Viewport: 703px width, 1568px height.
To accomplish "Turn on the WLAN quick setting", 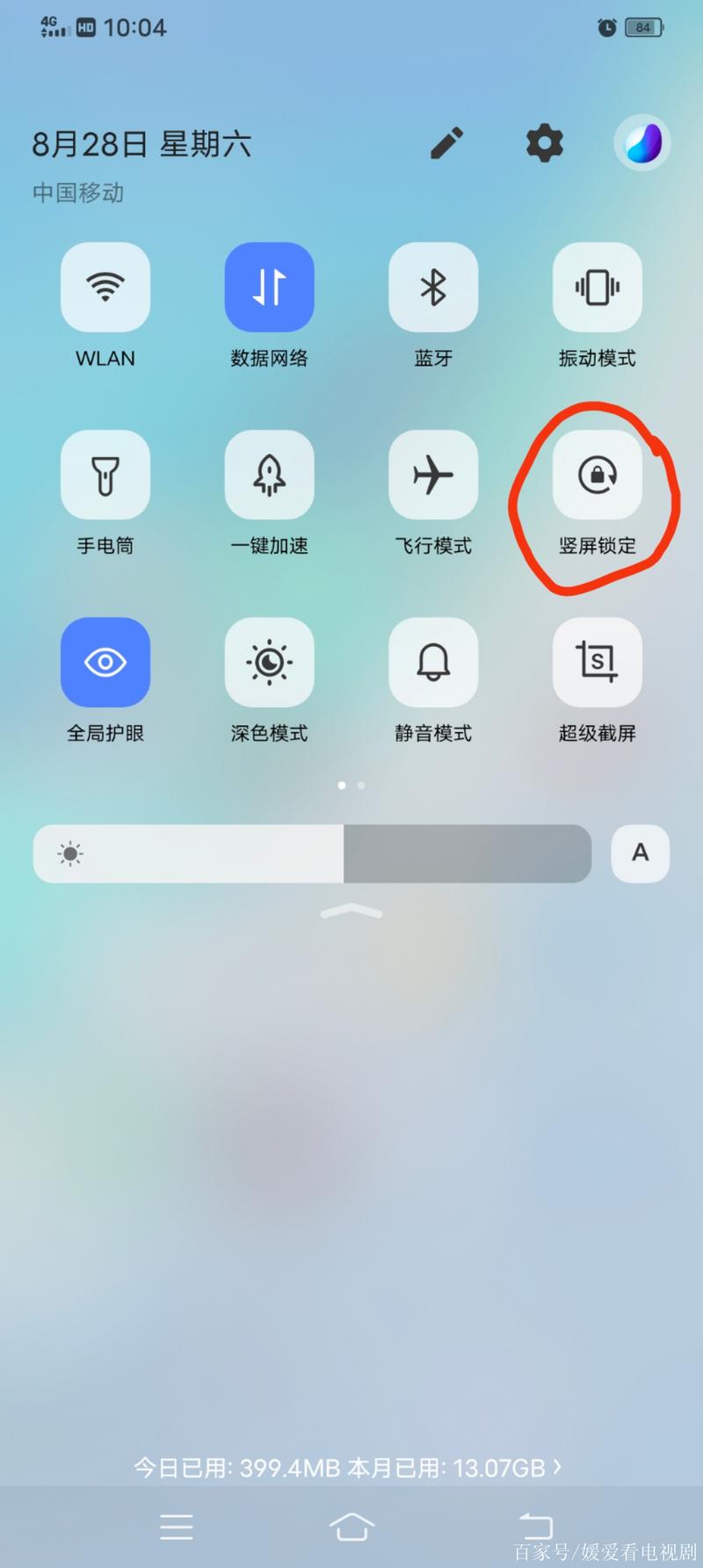I will click(x=105, y=287).
